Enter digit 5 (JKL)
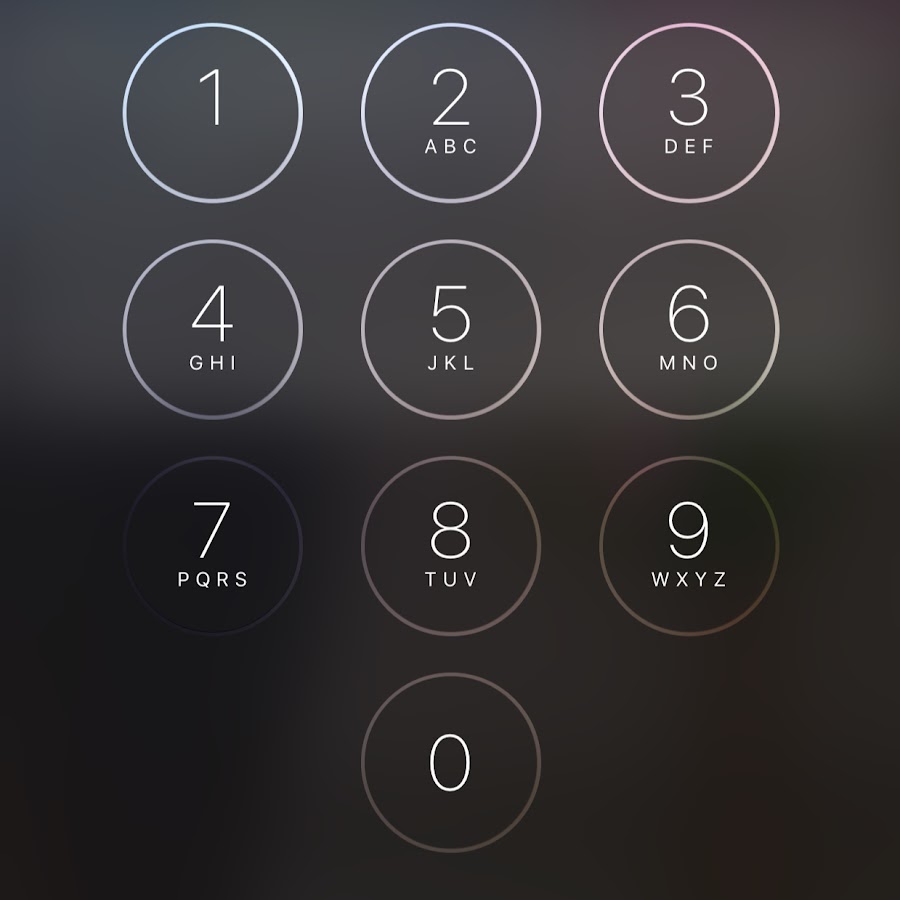This screenshot has height=900, width=900. (450, 328)
